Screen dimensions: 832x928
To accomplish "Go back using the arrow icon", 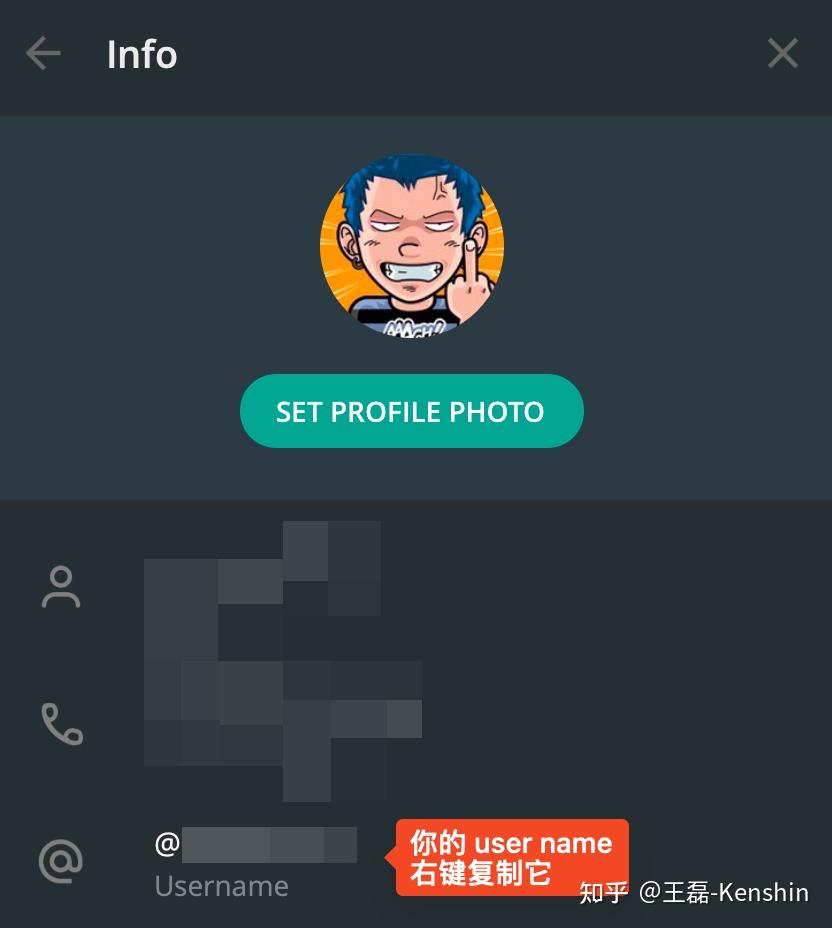I will pyautogui.click(x=43, y=54).
